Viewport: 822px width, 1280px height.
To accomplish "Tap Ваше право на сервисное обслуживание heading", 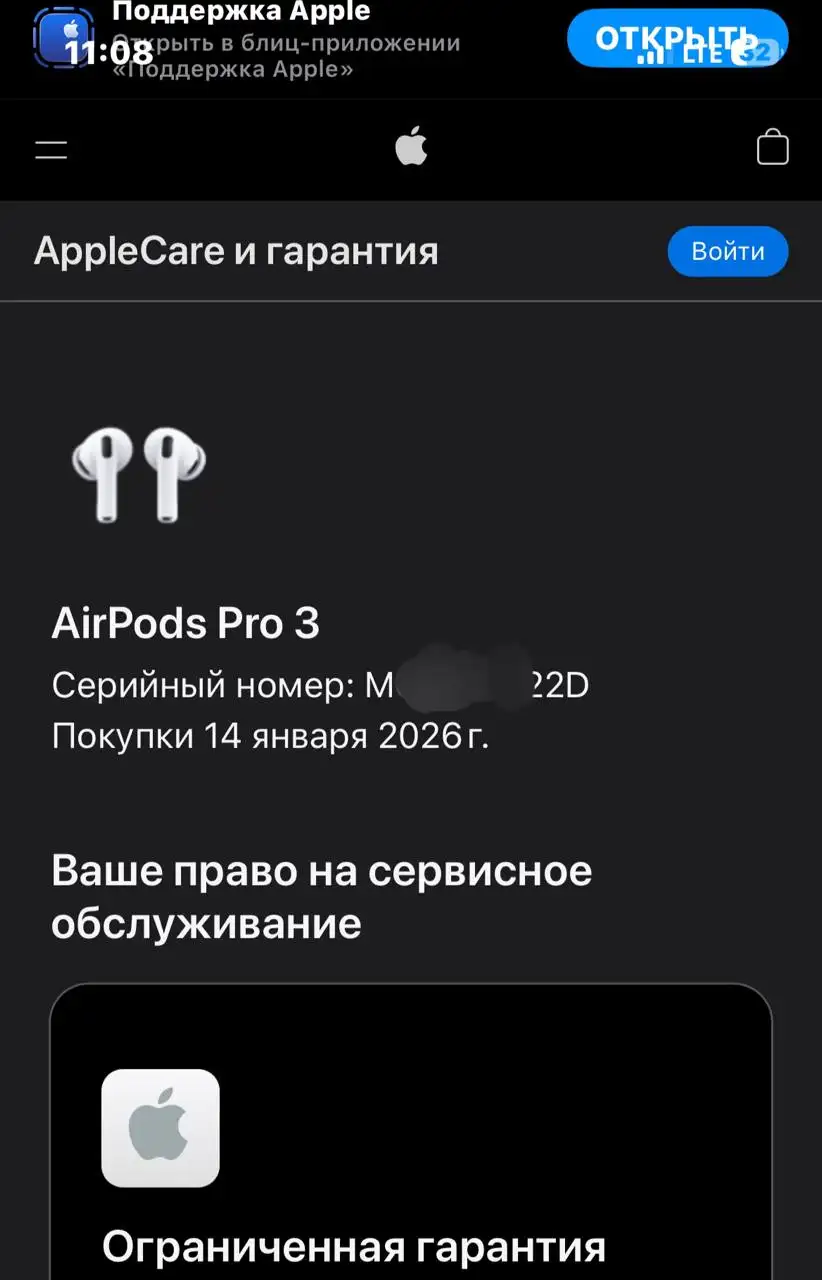I will click(x=322, y=897).
